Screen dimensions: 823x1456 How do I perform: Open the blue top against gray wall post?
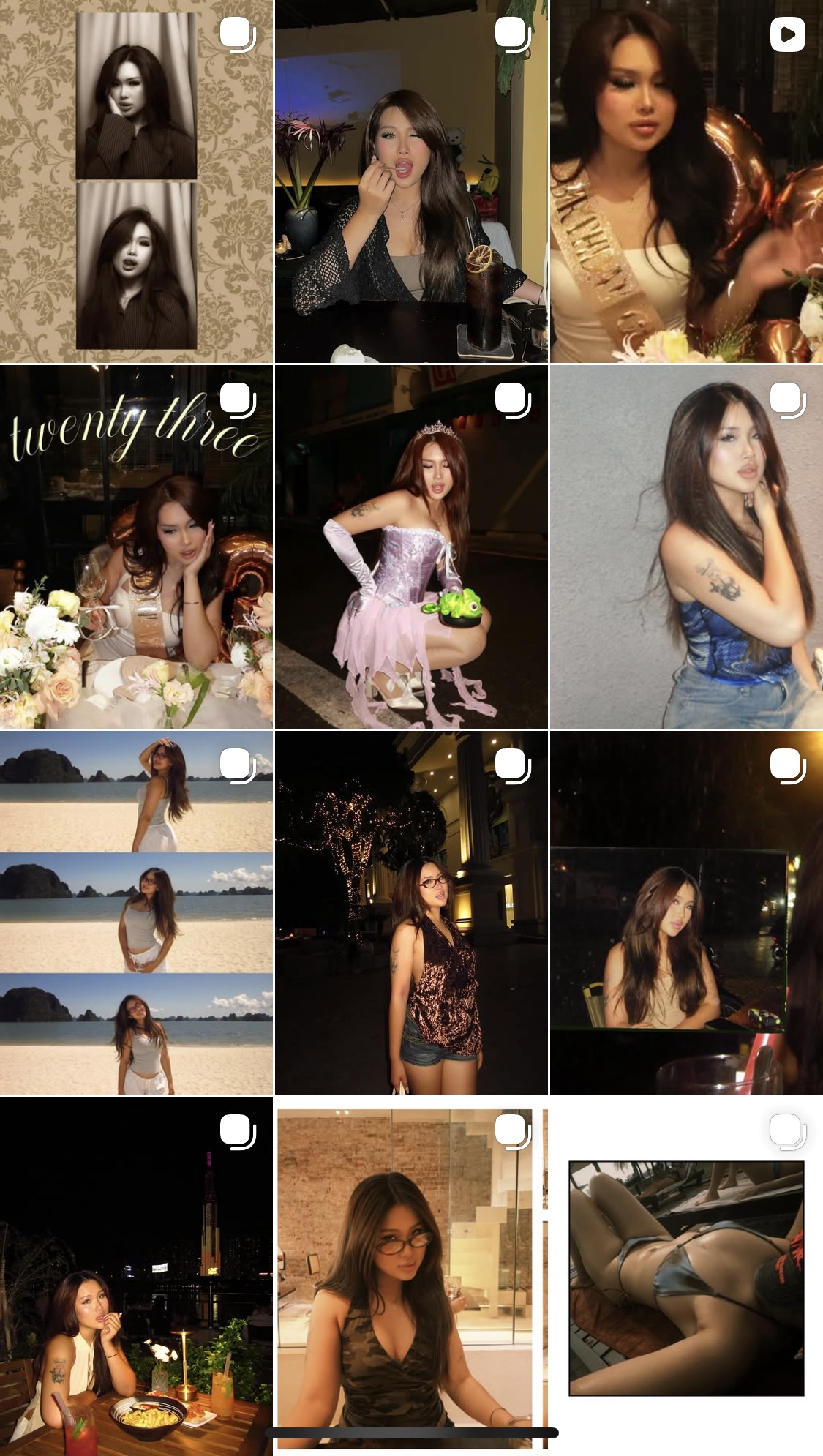686,547
